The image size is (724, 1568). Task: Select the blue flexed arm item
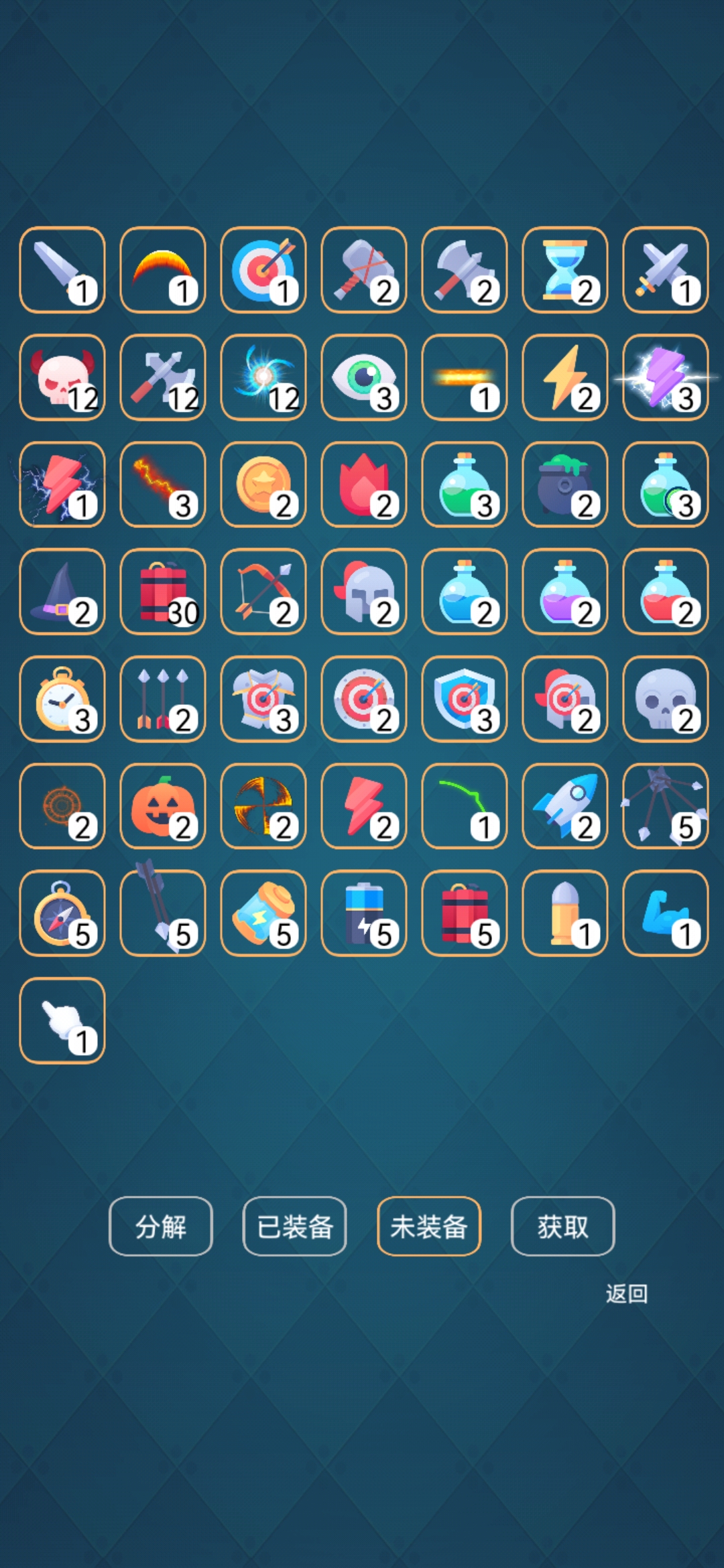tap(665, 913)
